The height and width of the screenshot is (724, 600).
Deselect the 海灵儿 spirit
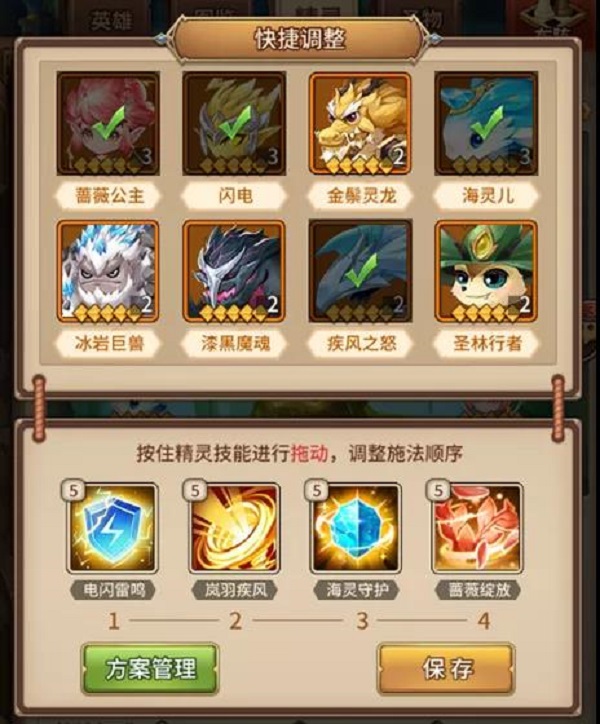point(486,123)
